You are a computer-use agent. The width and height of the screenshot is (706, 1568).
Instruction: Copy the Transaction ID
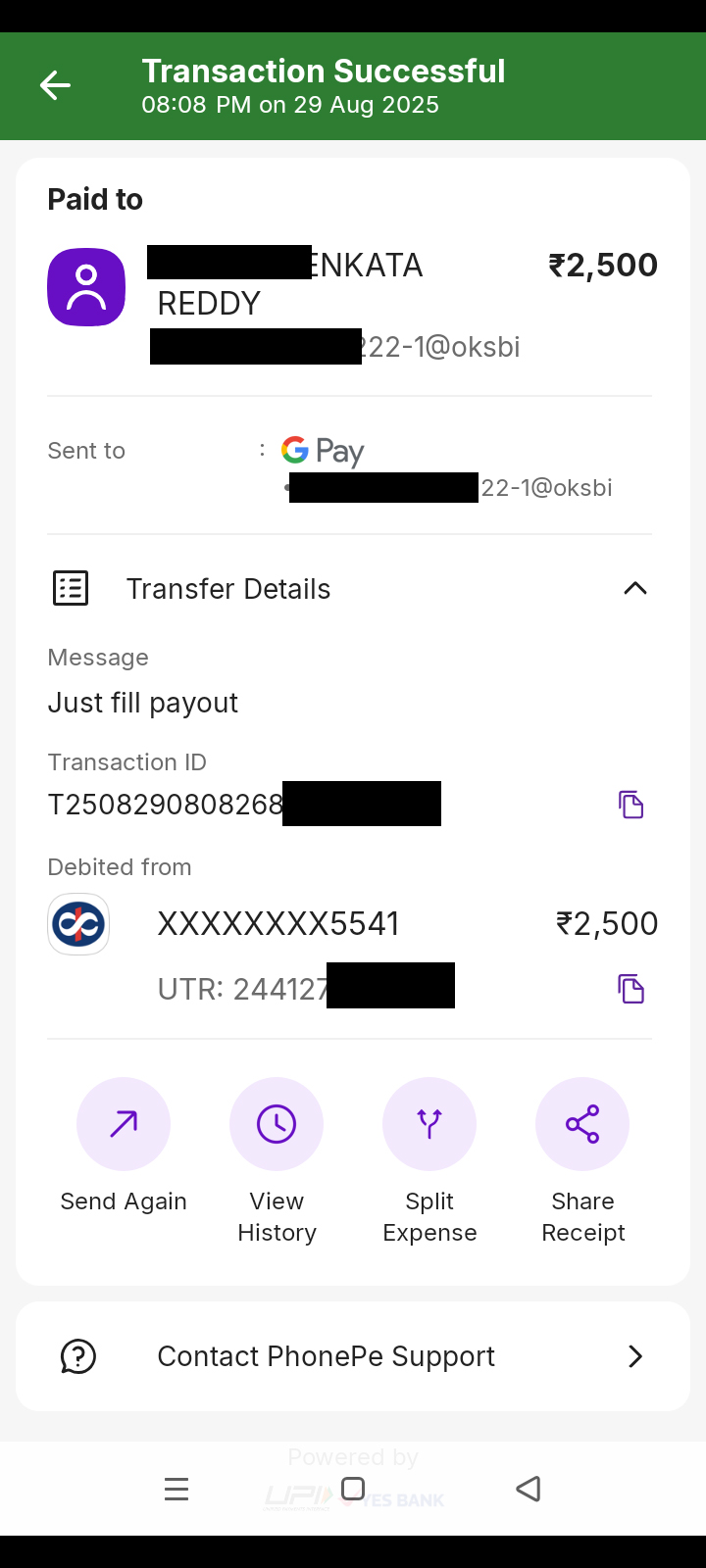(630, 805)
